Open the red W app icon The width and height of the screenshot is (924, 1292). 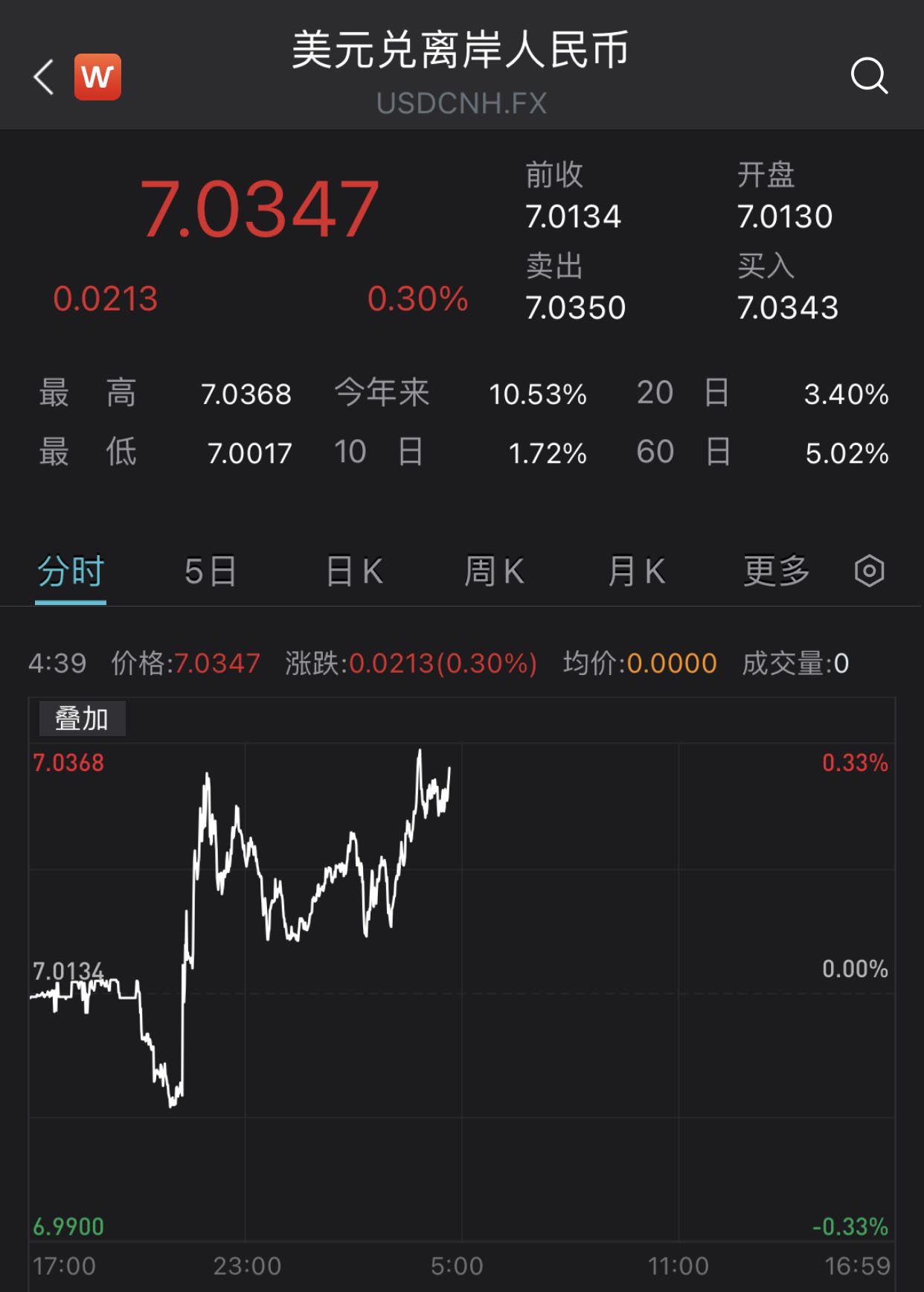pos(97,77)
